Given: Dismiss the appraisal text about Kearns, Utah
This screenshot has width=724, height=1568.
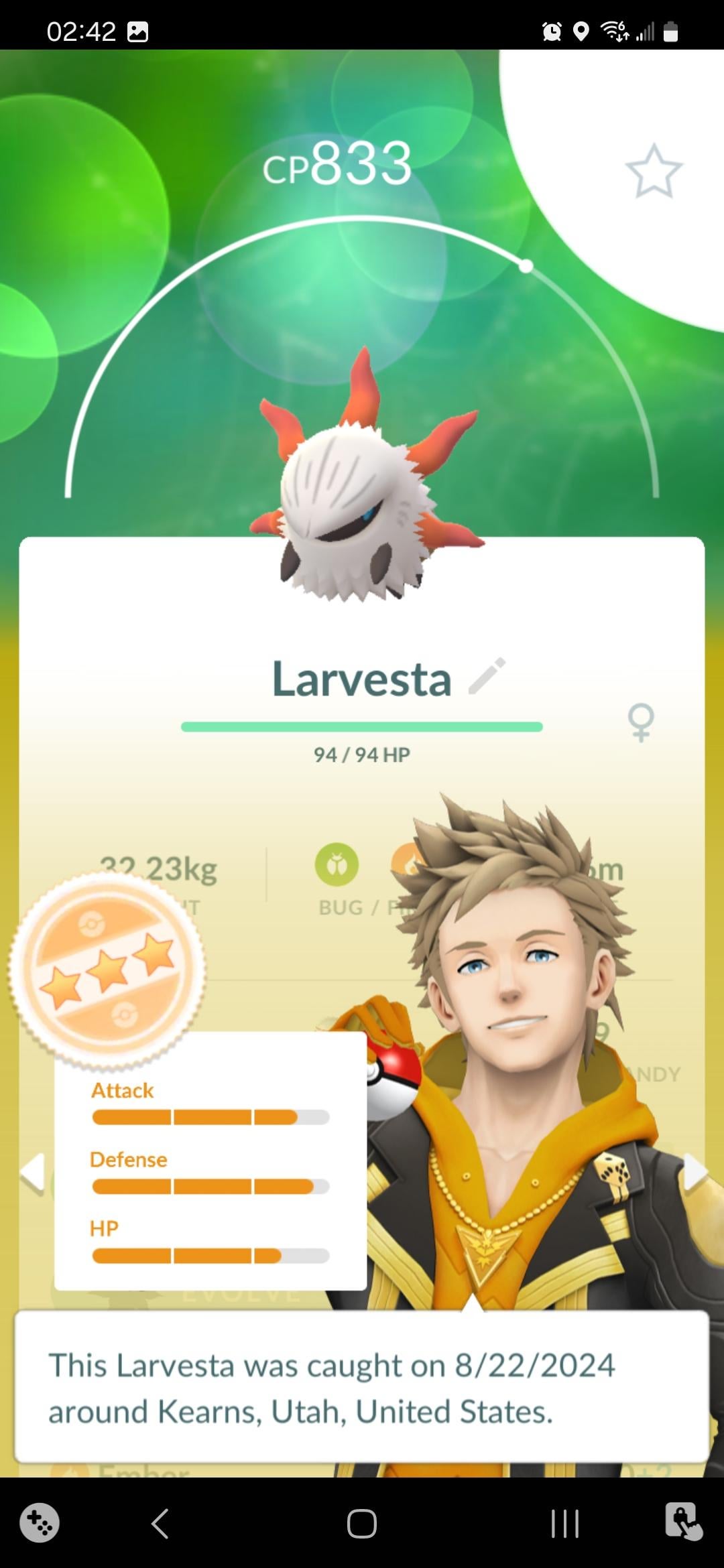Looking at the screenshot, I should pos(362,1387).
